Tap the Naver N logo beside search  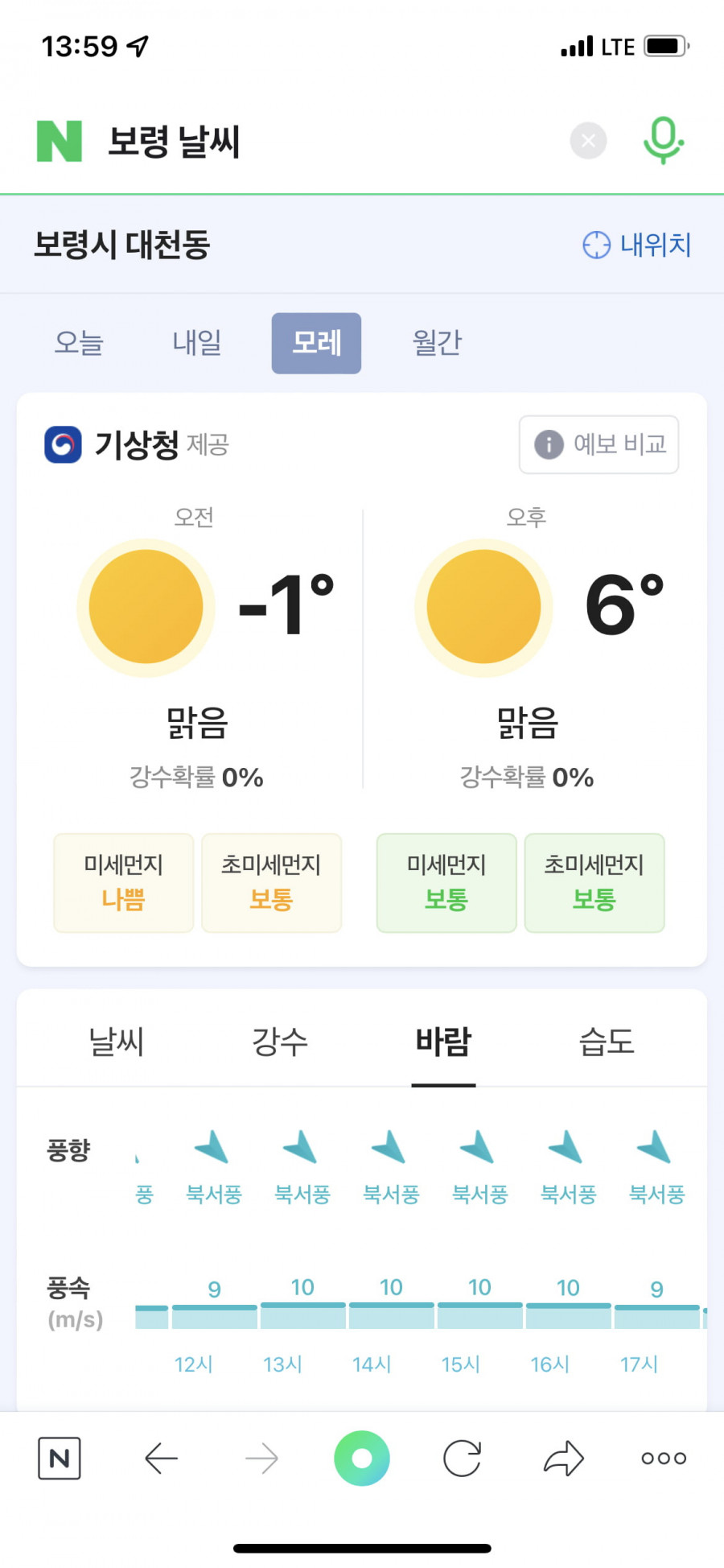click(60, 141)
